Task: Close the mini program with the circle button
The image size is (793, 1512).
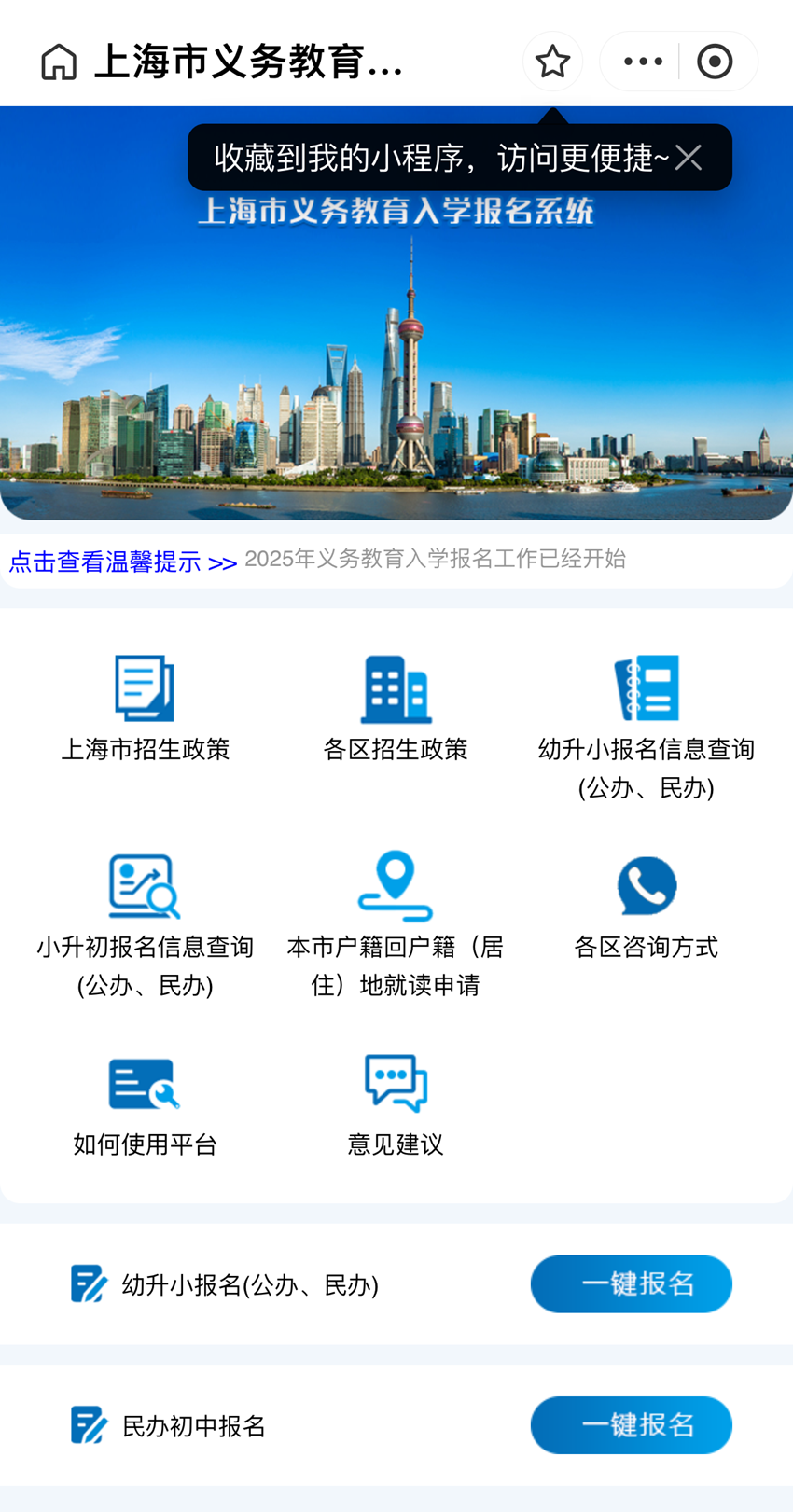Action: coord(715,62)
